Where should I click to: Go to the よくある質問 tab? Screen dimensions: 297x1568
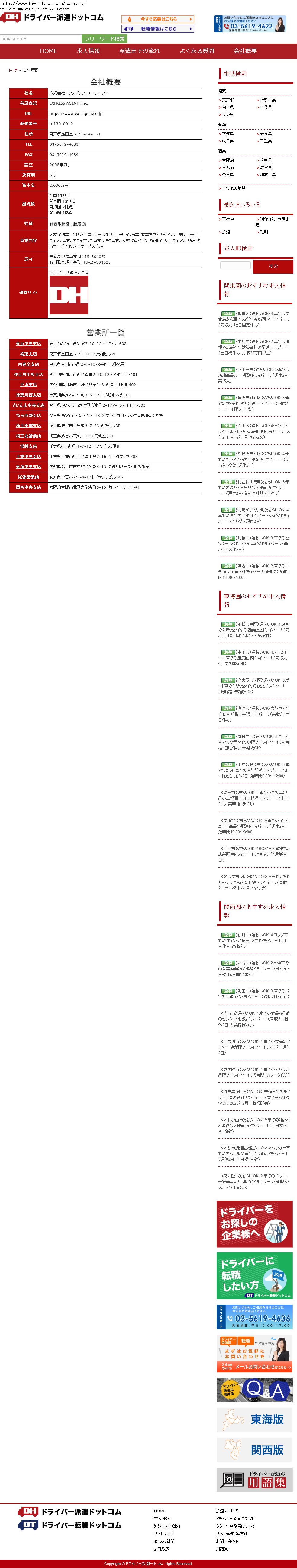click(196, 51)
